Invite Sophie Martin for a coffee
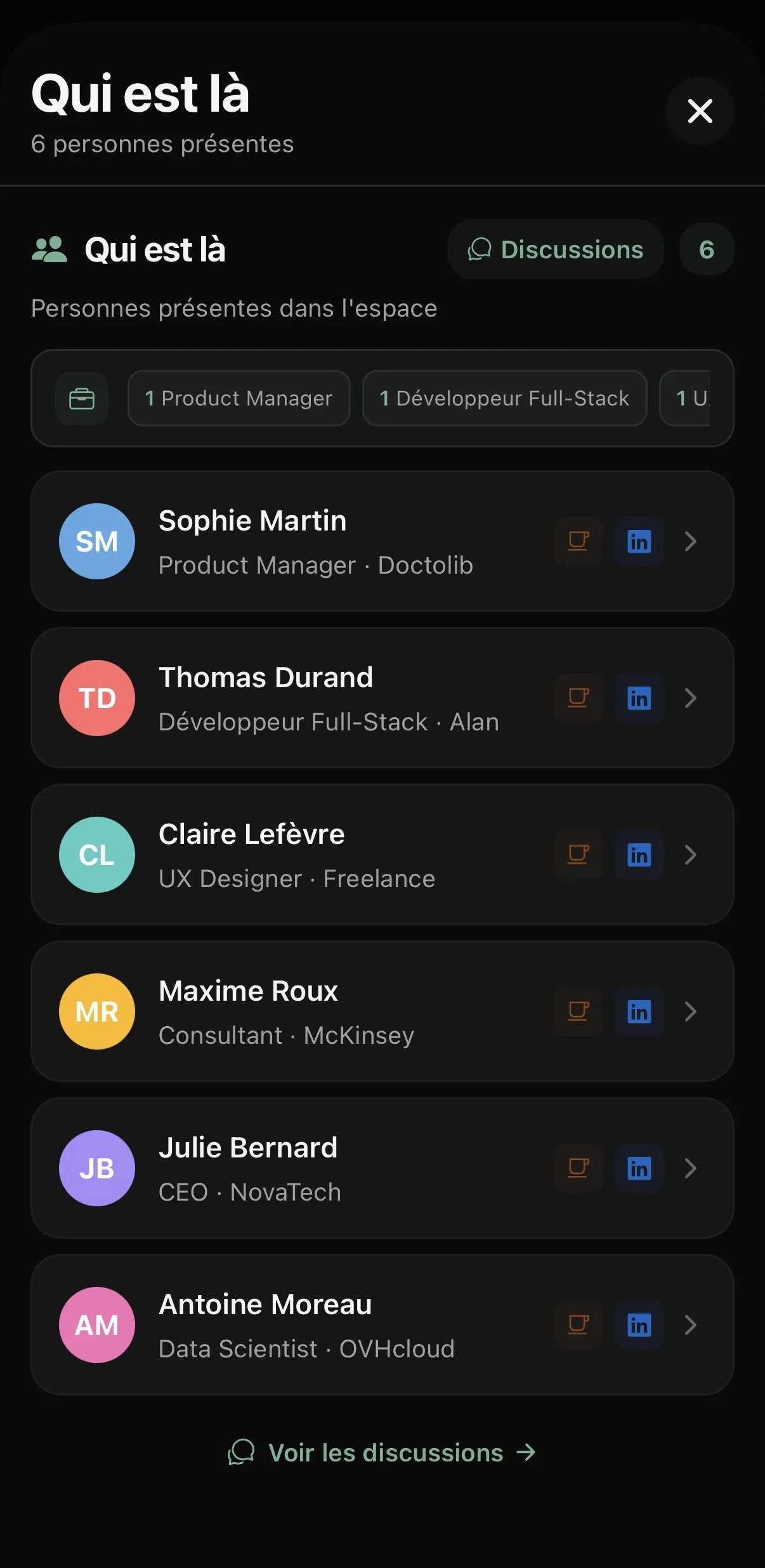Screen dimensions: 765x1568 (x=578, y=541)
